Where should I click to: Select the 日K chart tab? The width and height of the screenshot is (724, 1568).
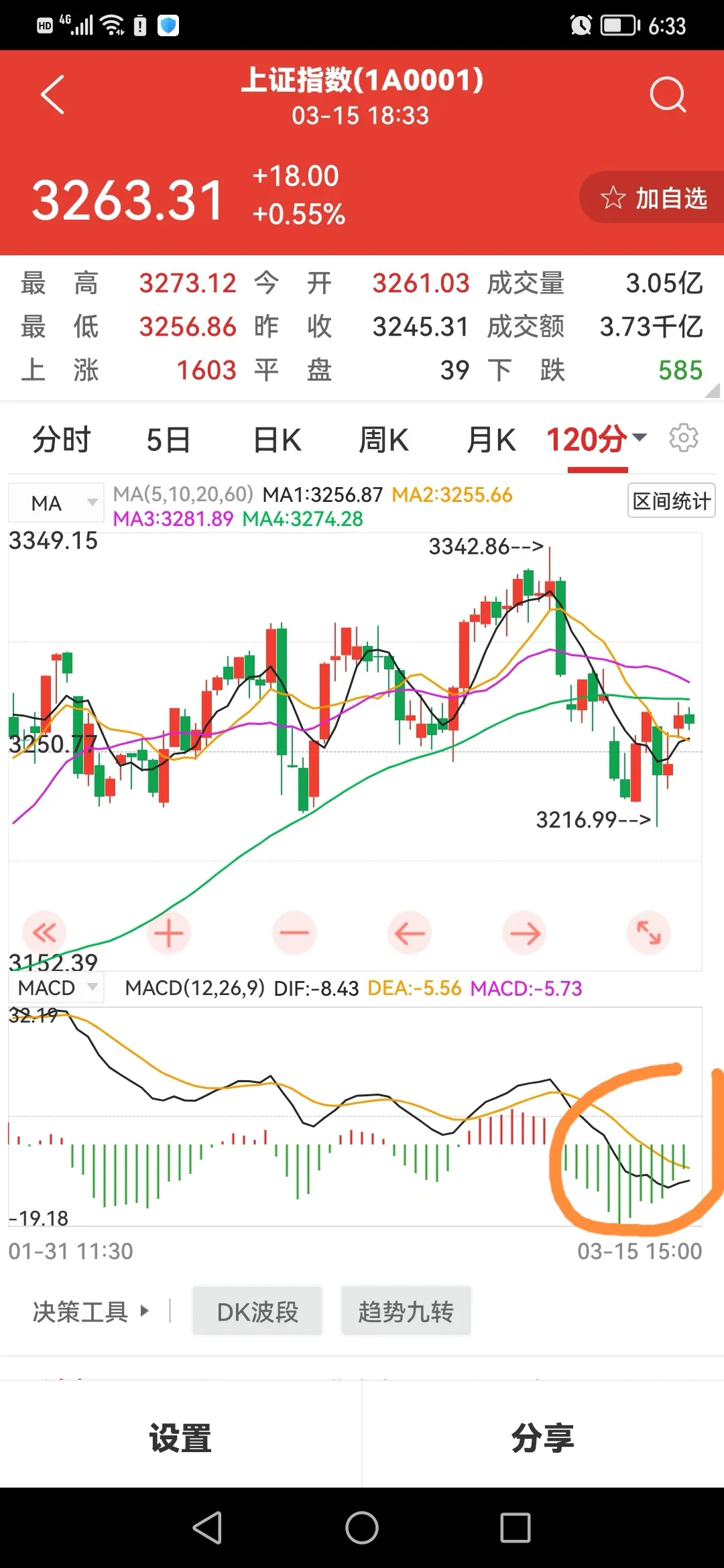(x=277, y=440)
